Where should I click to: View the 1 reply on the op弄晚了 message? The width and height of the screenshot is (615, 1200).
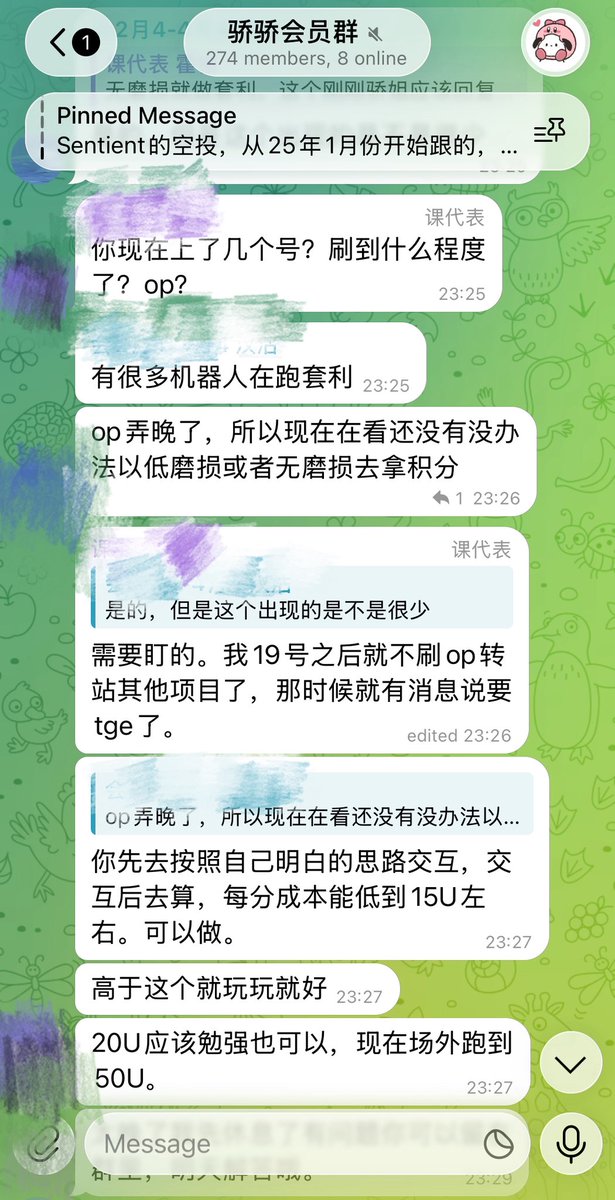tap(447, 497)
